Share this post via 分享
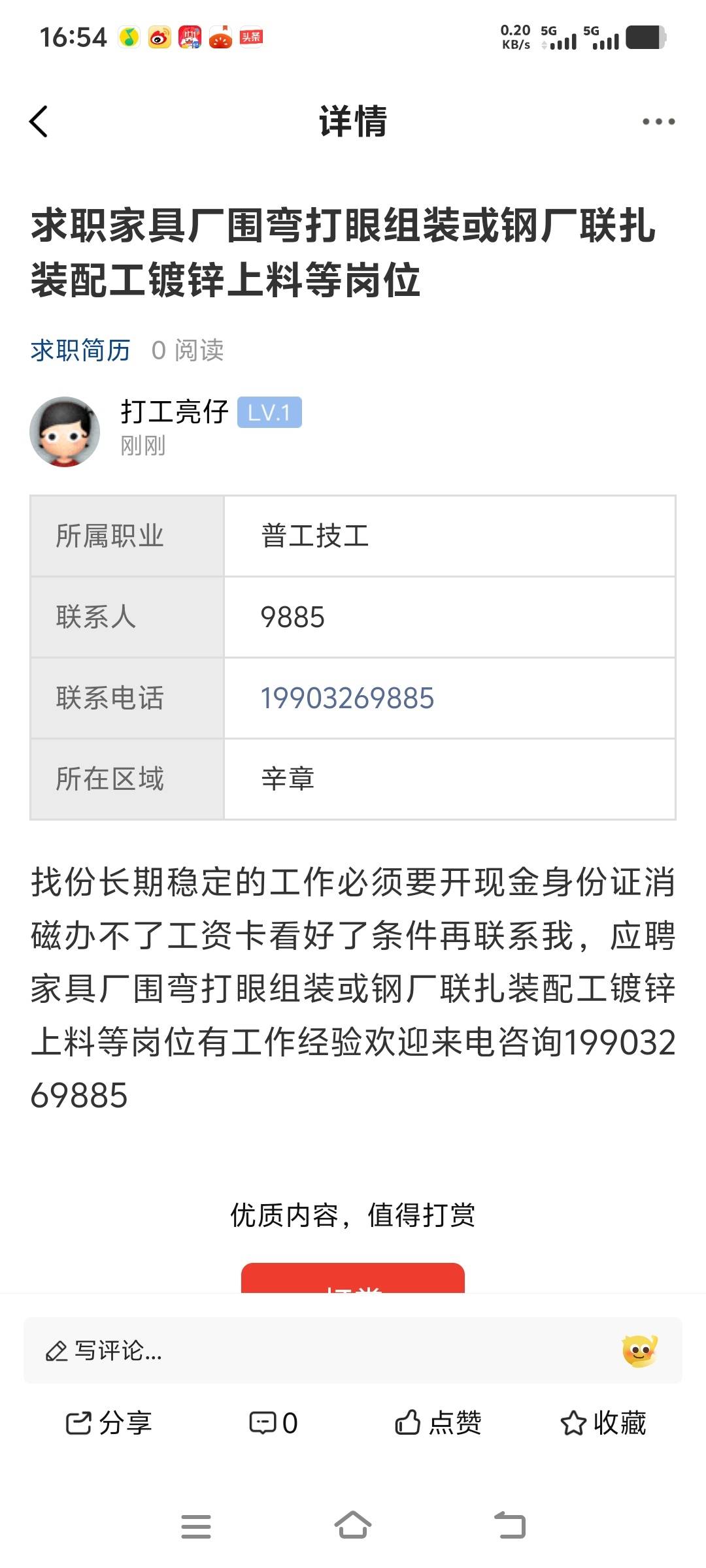 [109, 1423]
